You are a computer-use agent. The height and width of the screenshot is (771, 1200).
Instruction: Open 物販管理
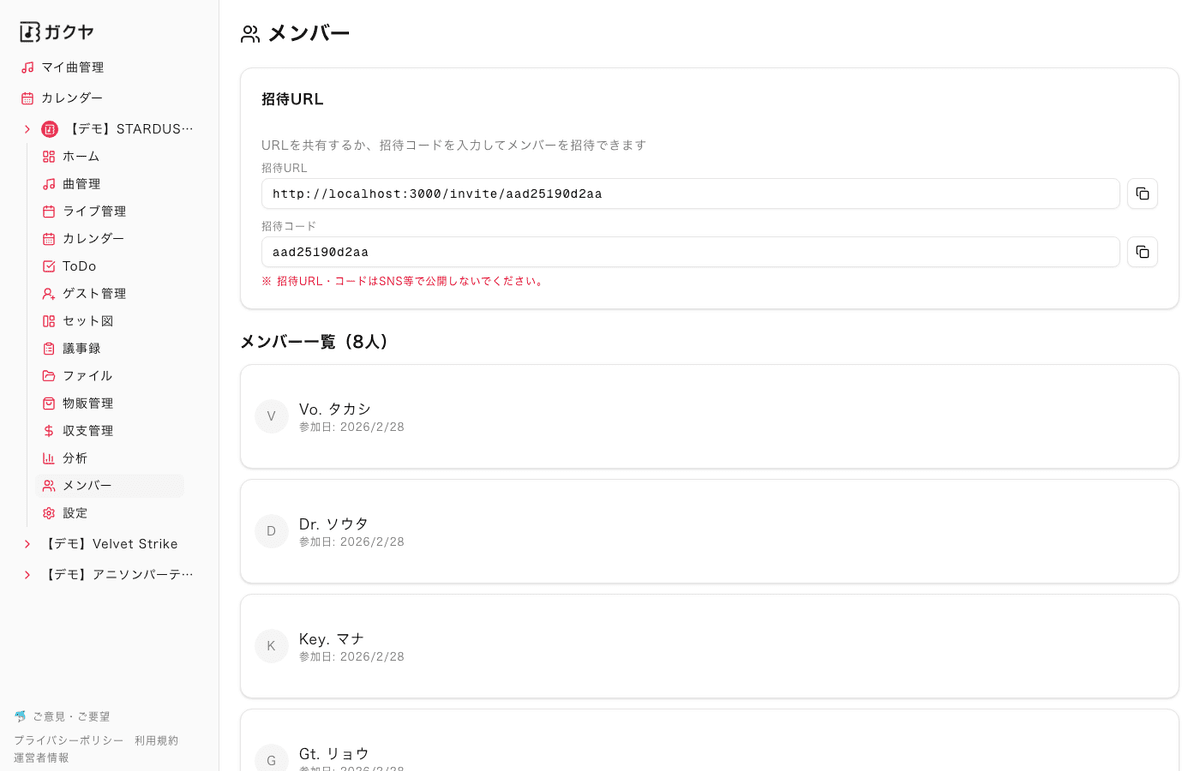88,403
